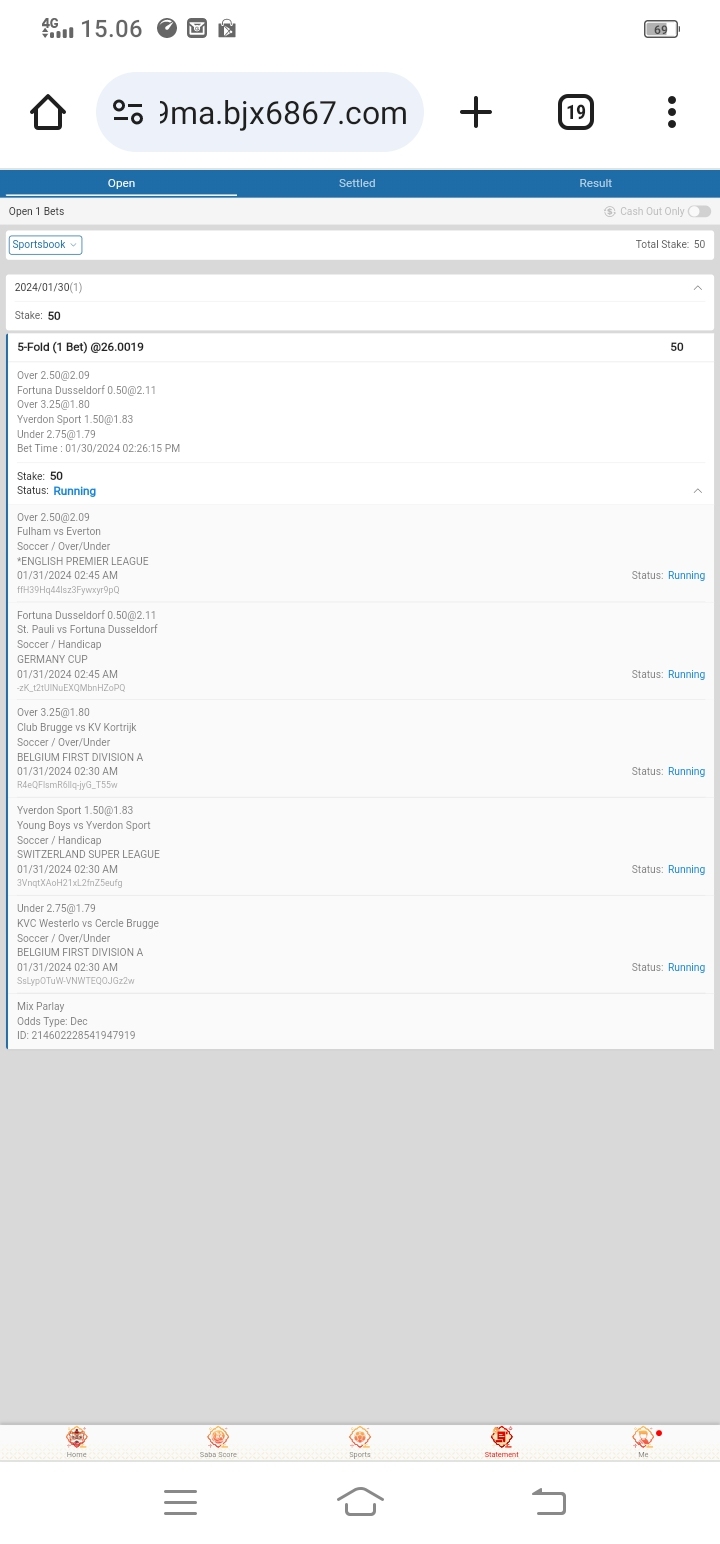Viewport: 720px width, 1544px height.
Task: Collapse the 5-Fold bet details chevron
Action: (x=697, y=491)
